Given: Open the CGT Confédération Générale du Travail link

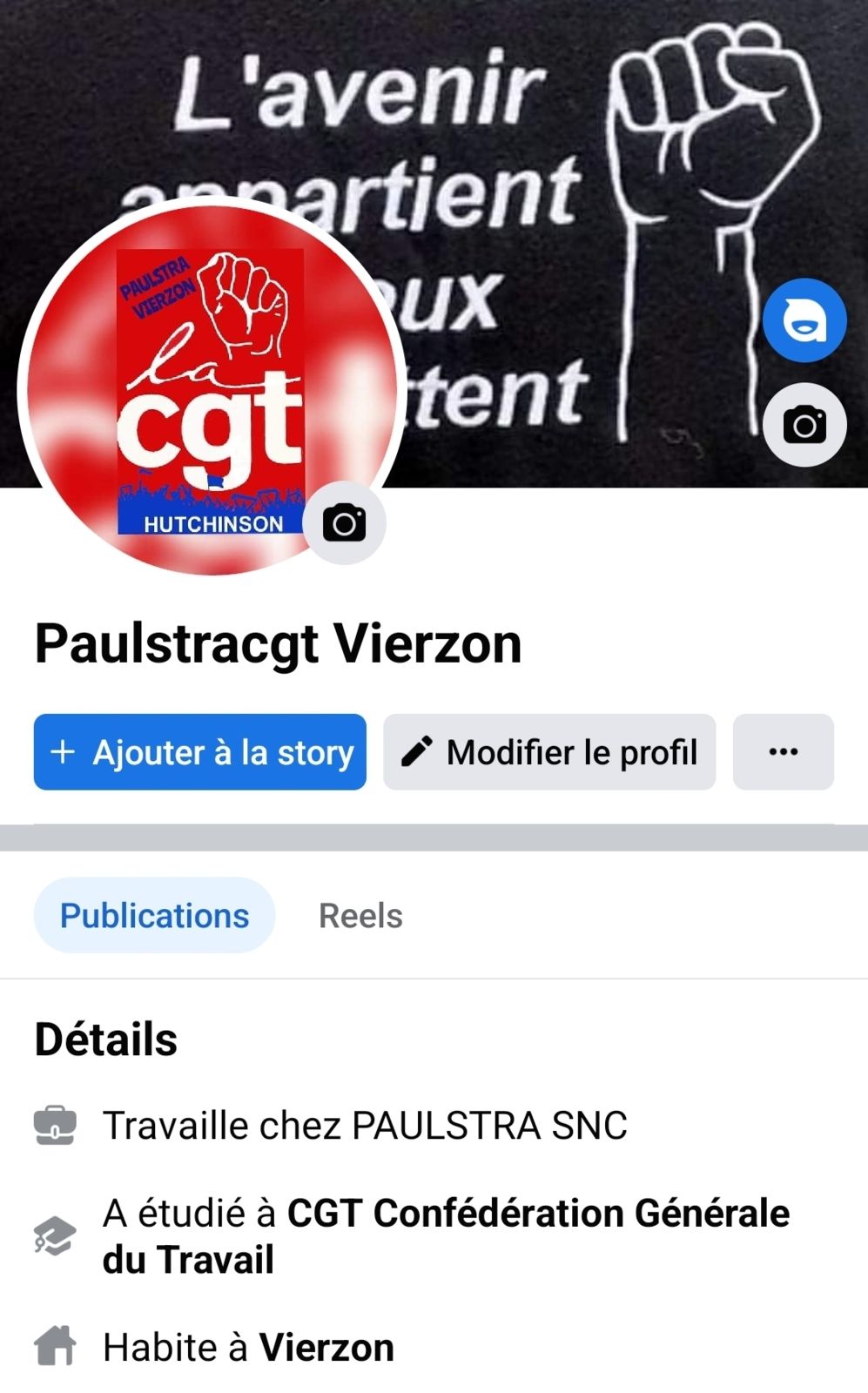Looking at the screenshot, I should click(537, 1213).
